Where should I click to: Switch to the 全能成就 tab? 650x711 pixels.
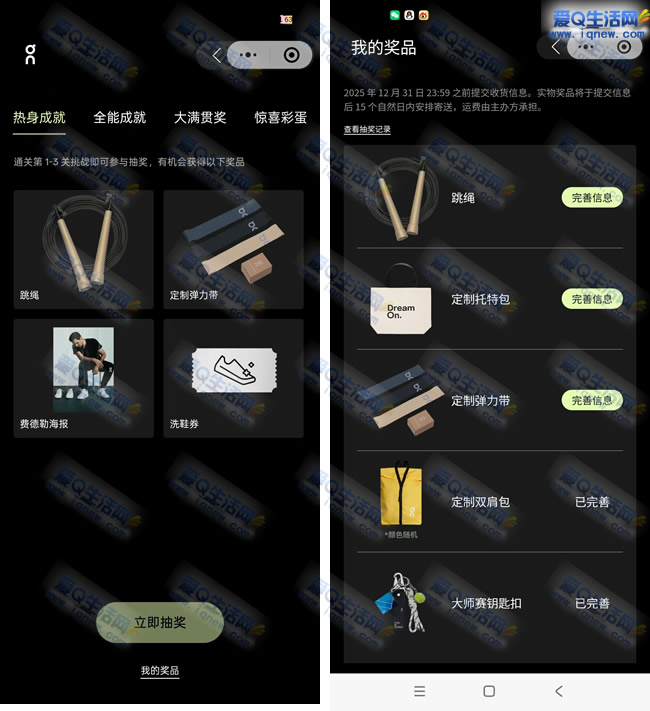pyautogui.click(x=119, y=117)
